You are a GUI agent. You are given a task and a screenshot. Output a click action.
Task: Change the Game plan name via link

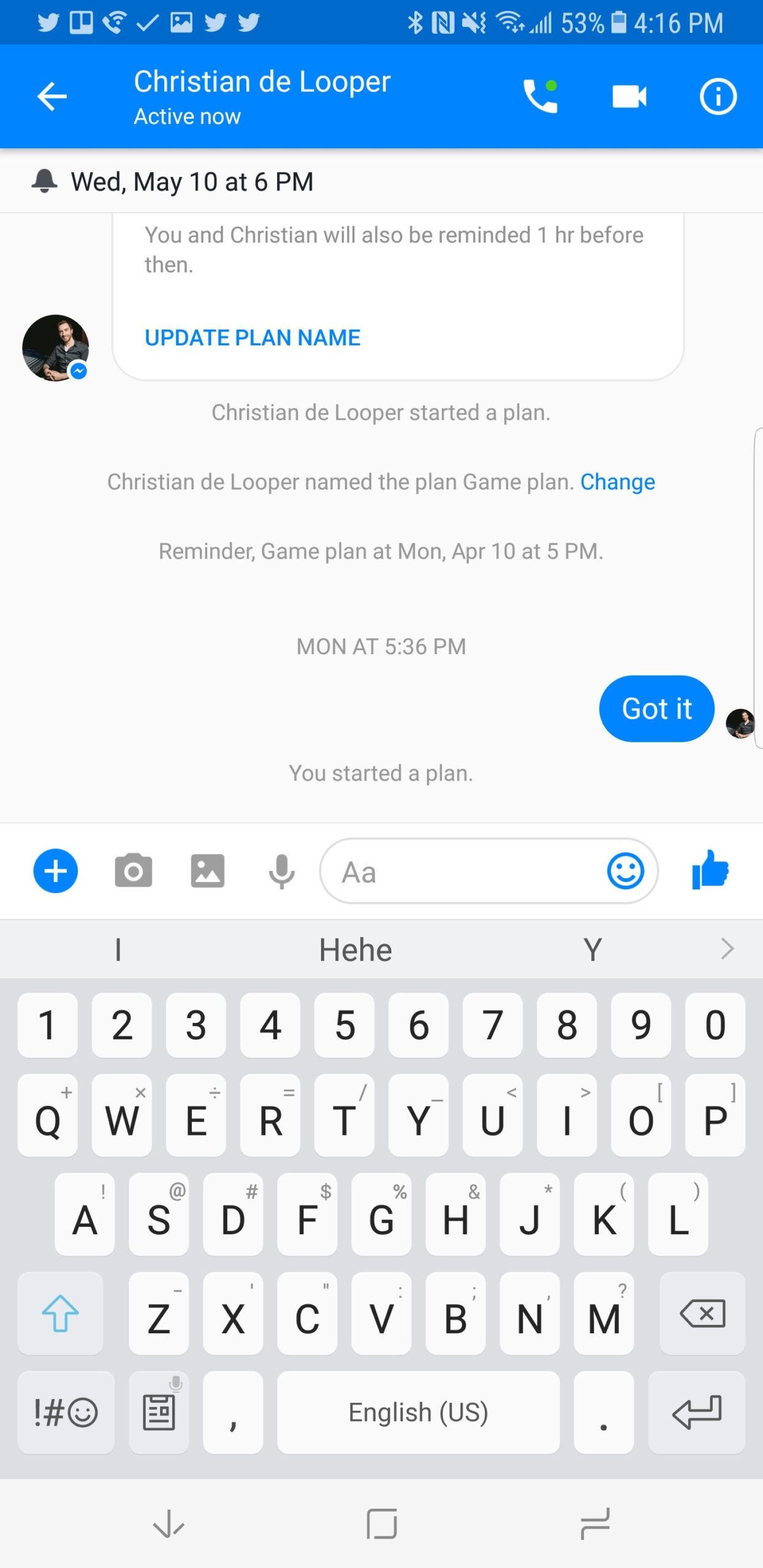(617, 482)
